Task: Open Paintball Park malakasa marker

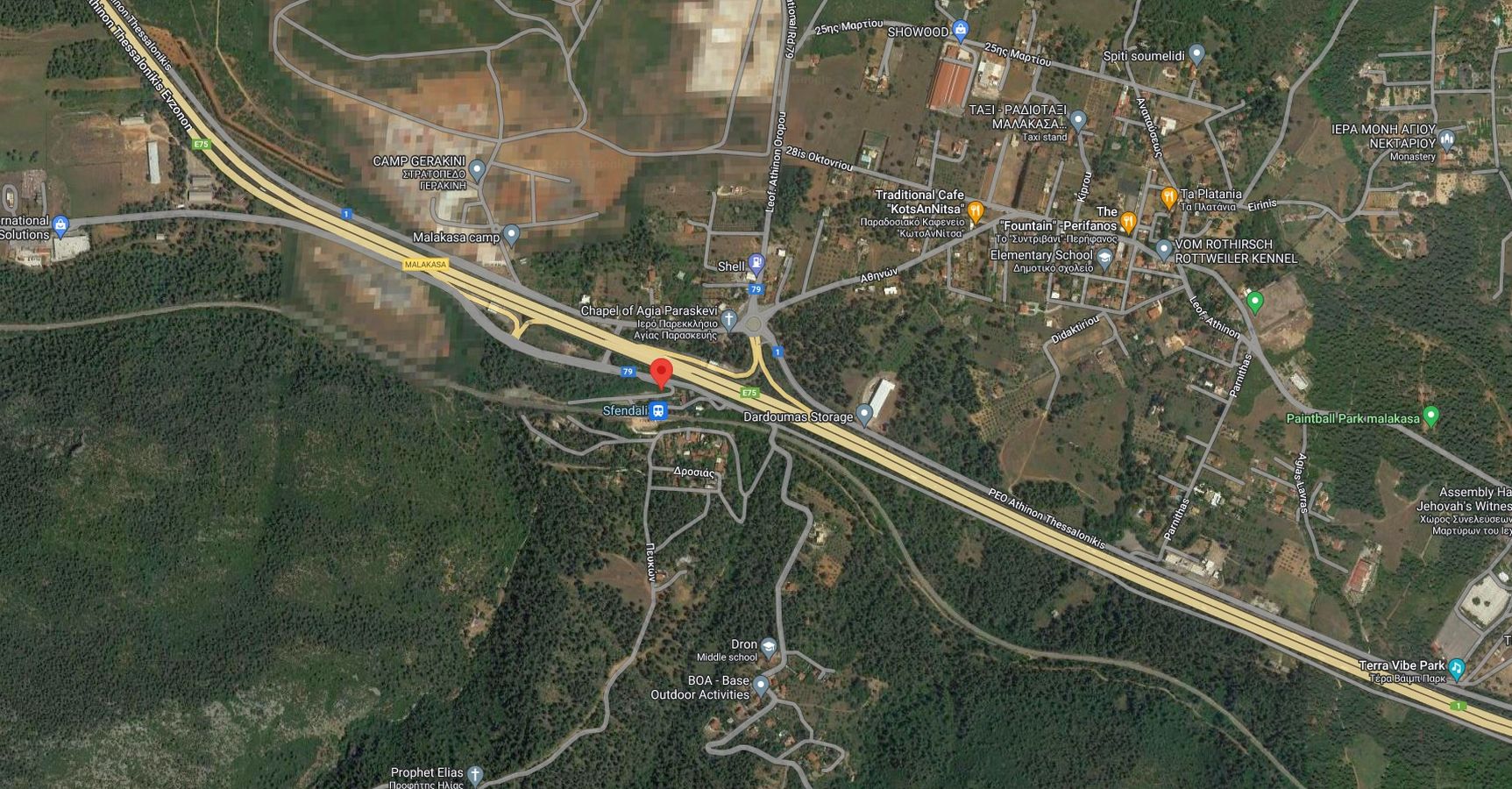Action: pos(1430,416)
